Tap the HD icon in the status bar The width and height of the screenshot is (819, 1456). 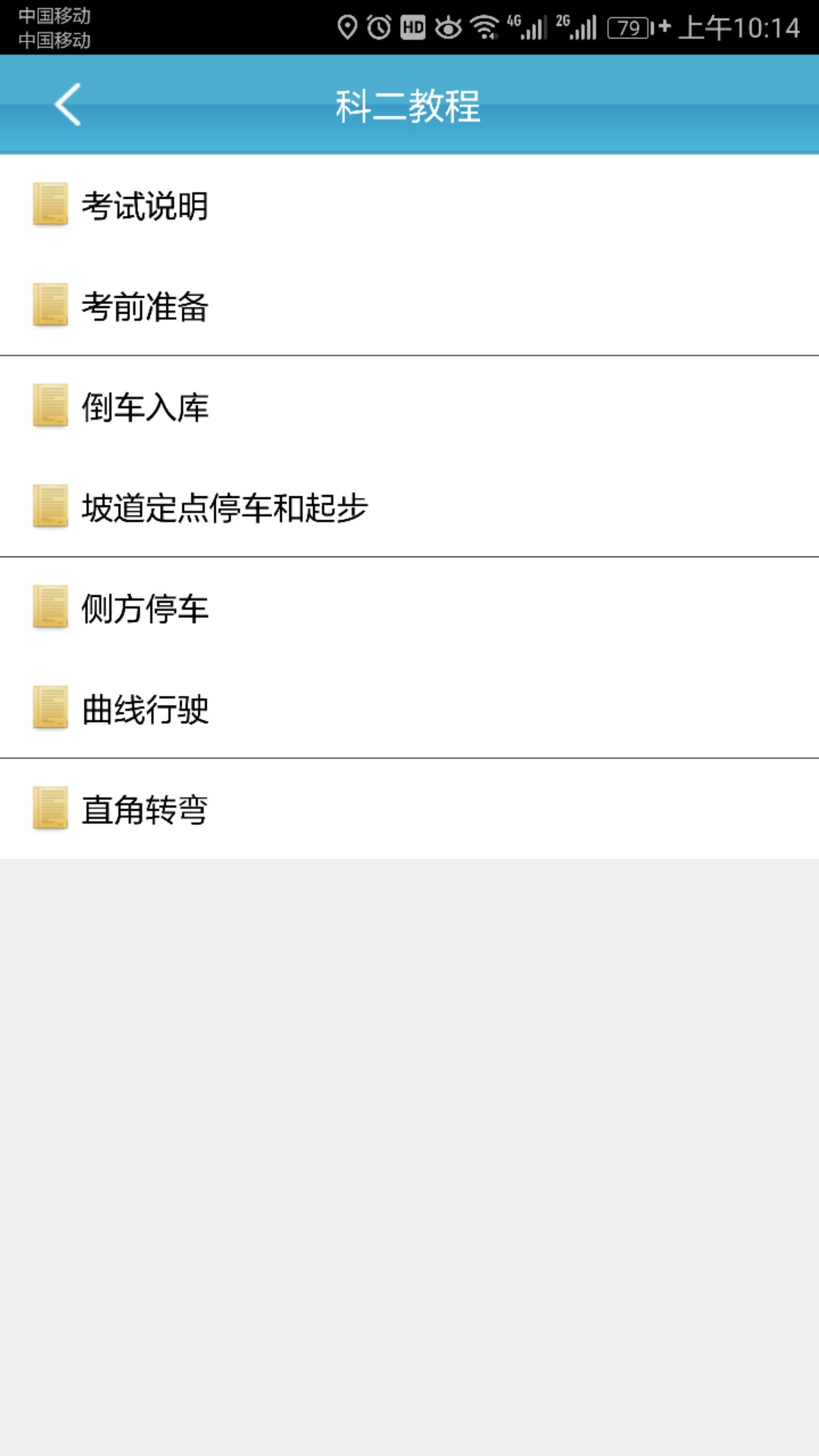410,25
